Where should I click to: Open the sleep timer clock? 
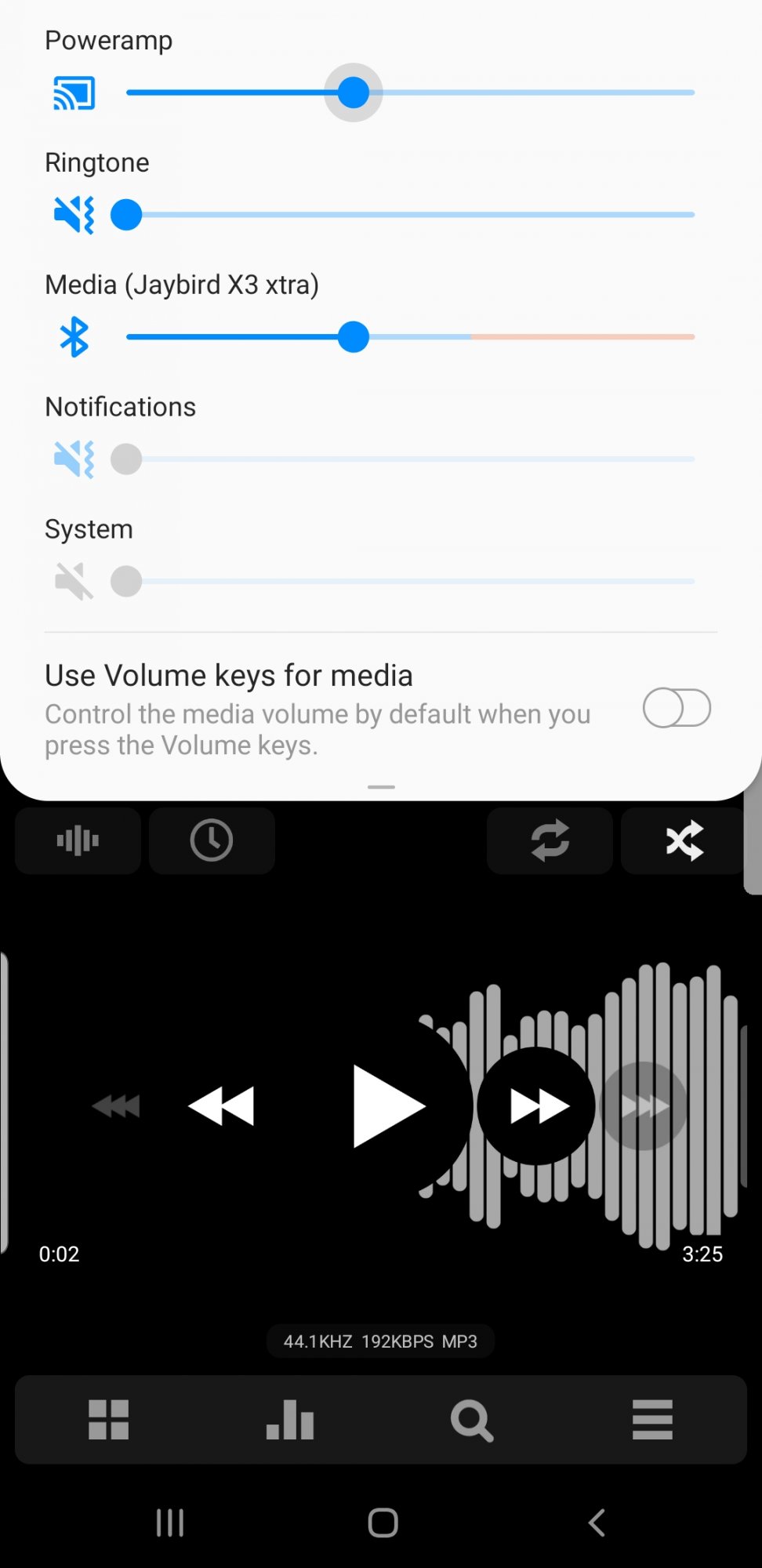[x=212, y=840]
